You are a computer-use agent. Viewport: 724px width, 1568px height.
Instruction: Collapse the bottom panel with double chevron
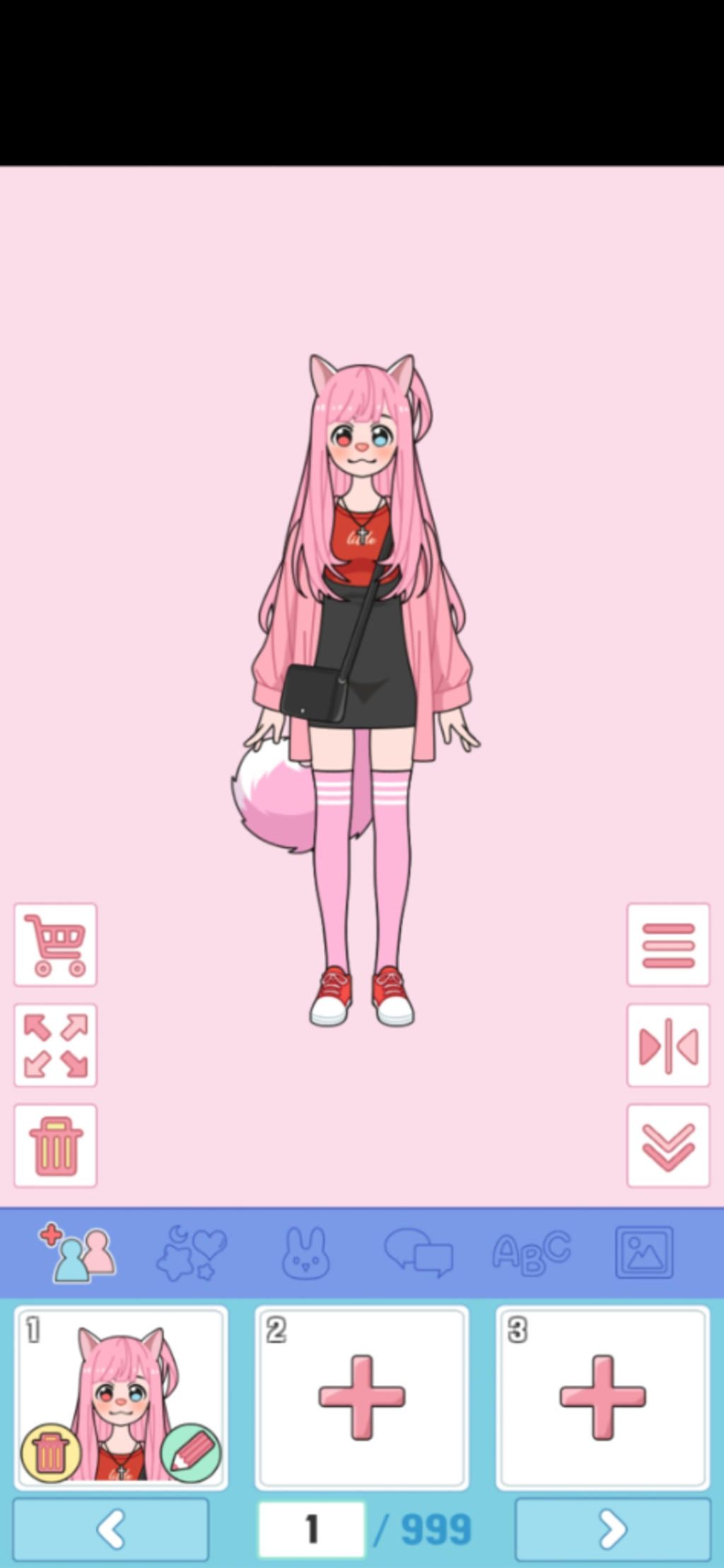(x=667, y=1145)
